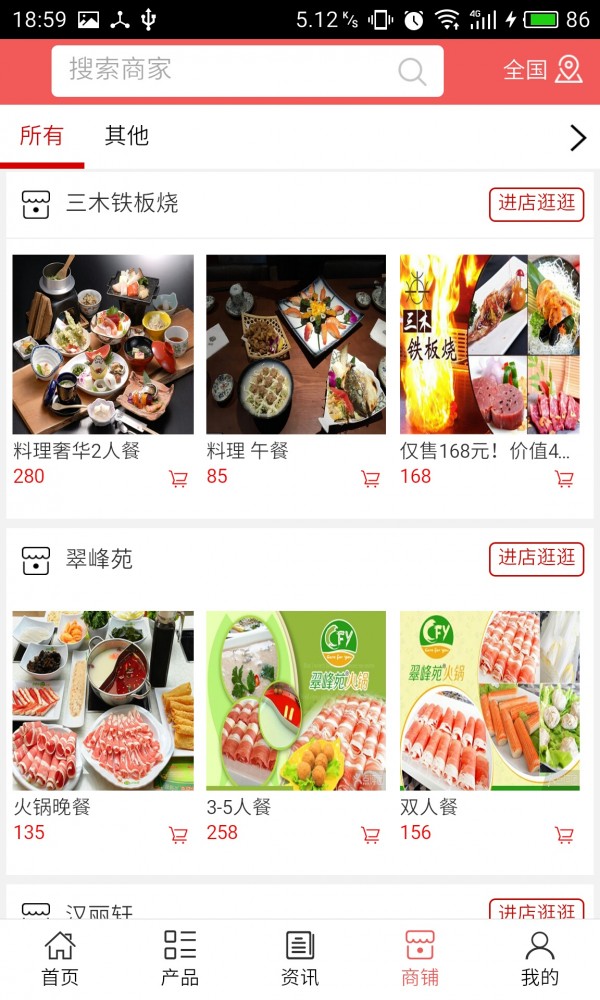Switch to the 产品 tab

pos(180,958)
